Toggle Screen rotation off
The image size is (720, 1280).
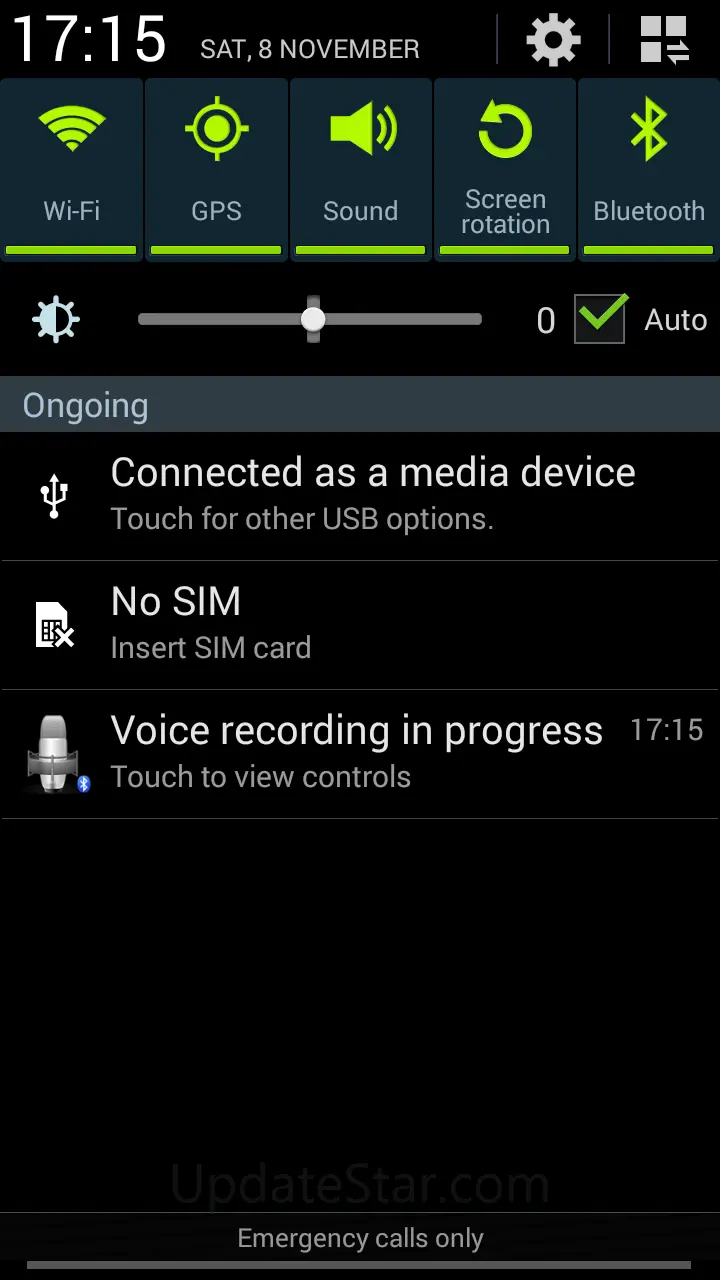(505, 169)
